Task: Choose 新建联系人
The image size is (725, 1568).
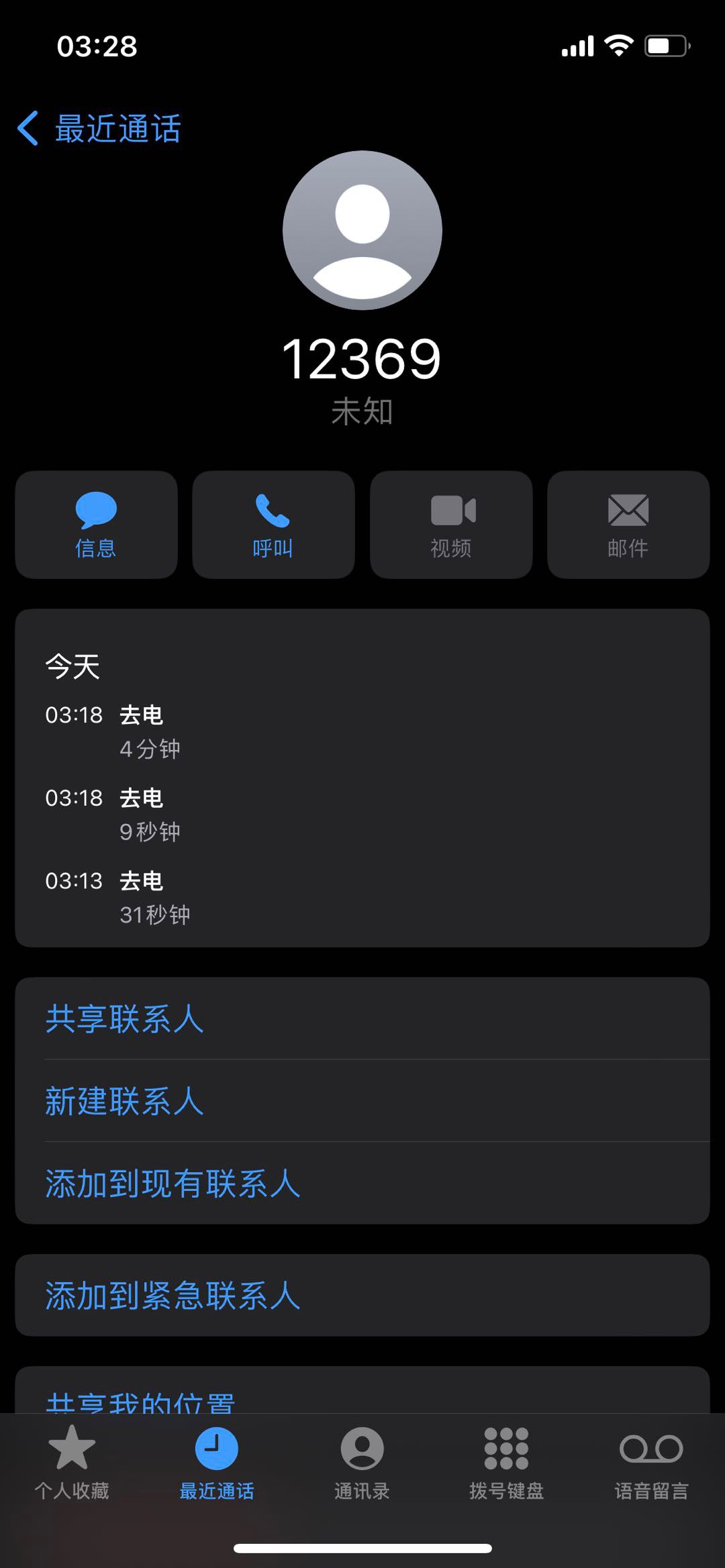Action: (x=362, y=1101)
